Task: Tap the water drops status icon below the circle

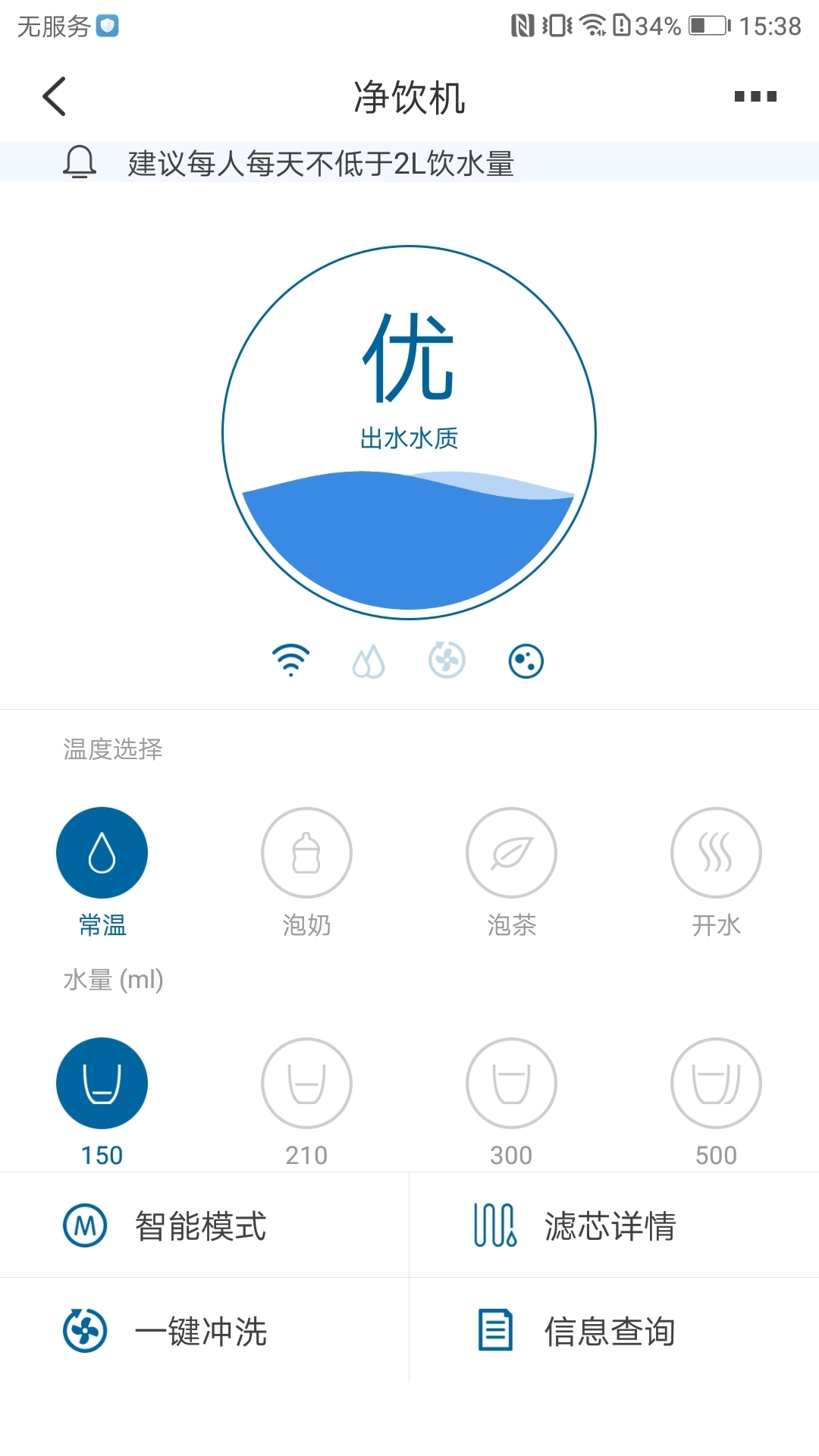Action: pos(369,659)
